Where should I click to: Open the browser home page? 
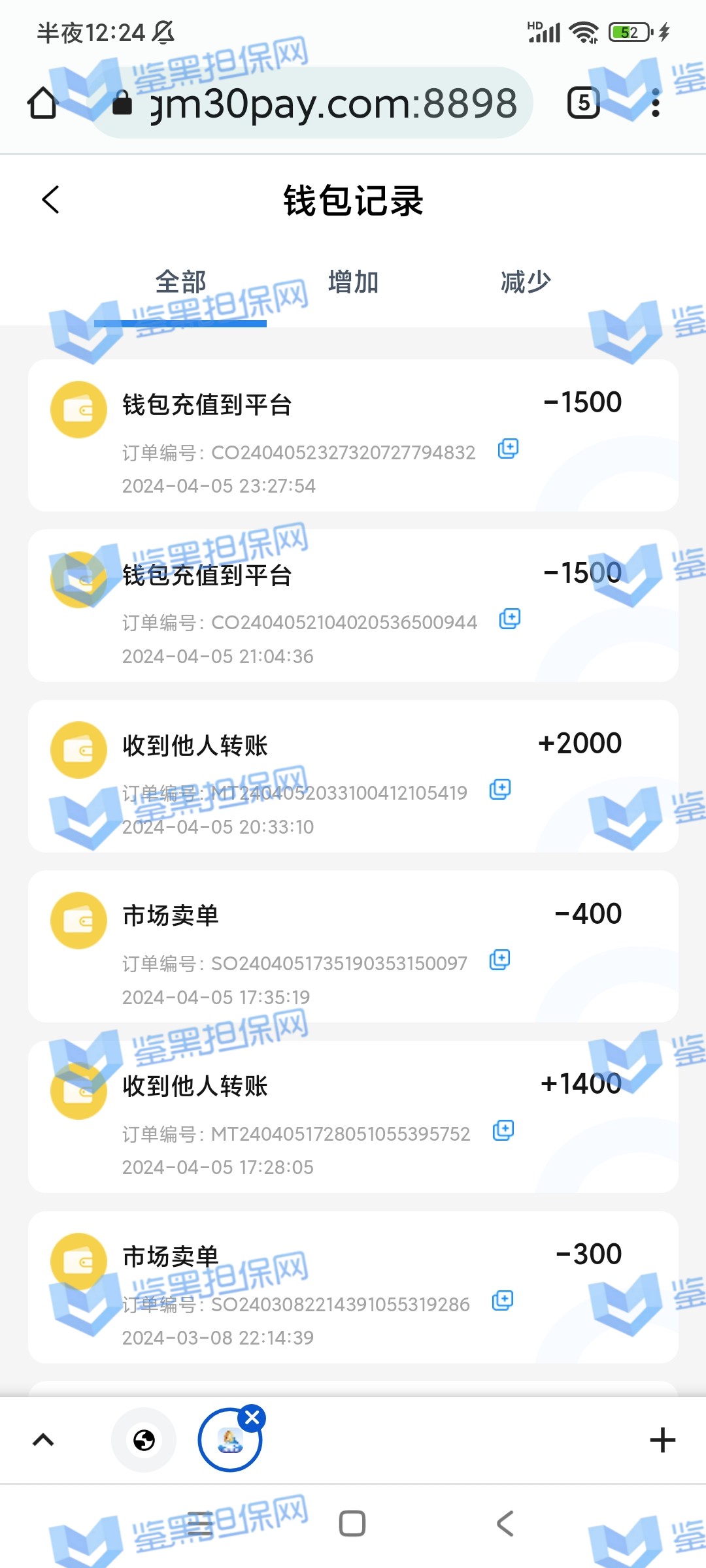pos(43,103)
